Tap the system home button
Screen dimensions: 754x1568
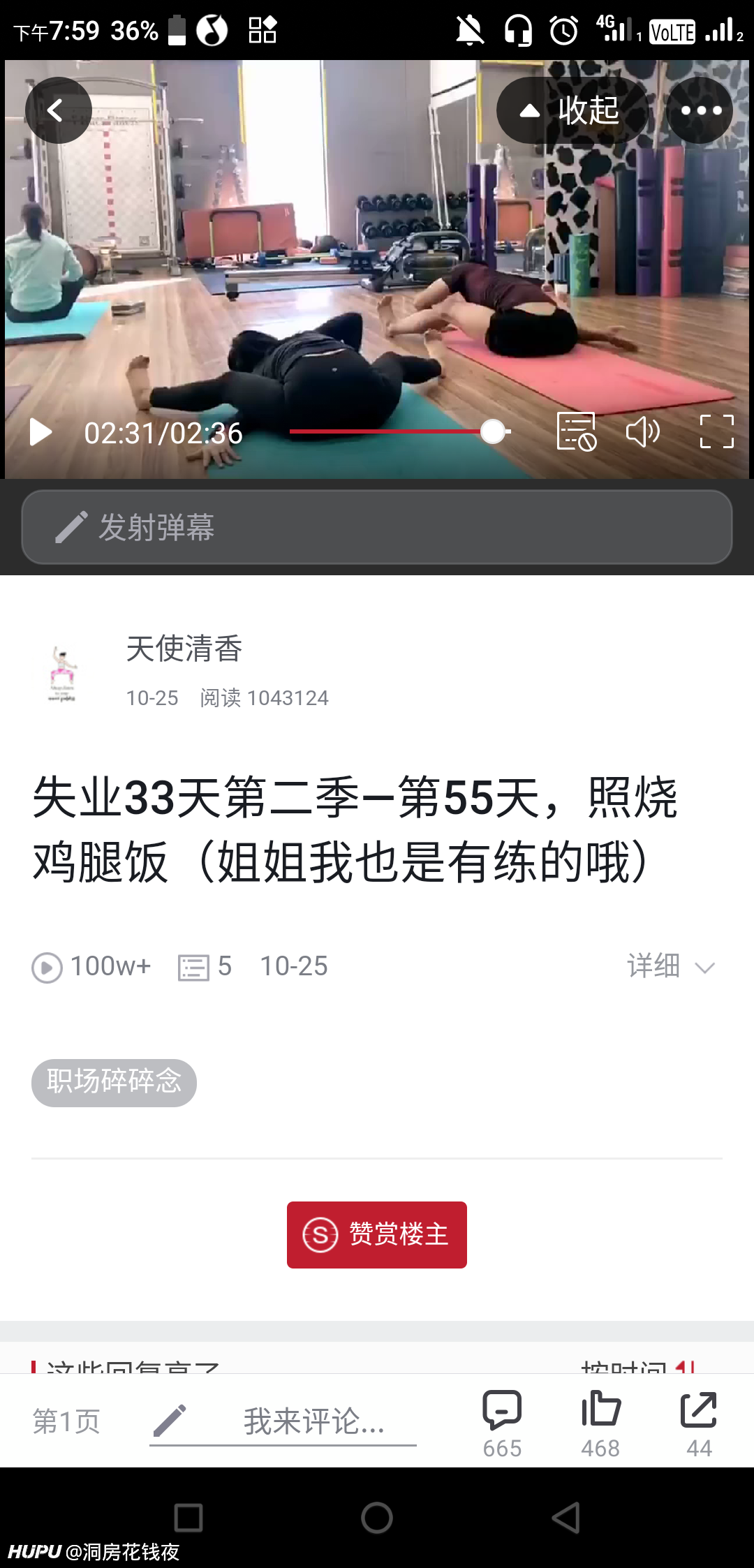pos(377,1518)
